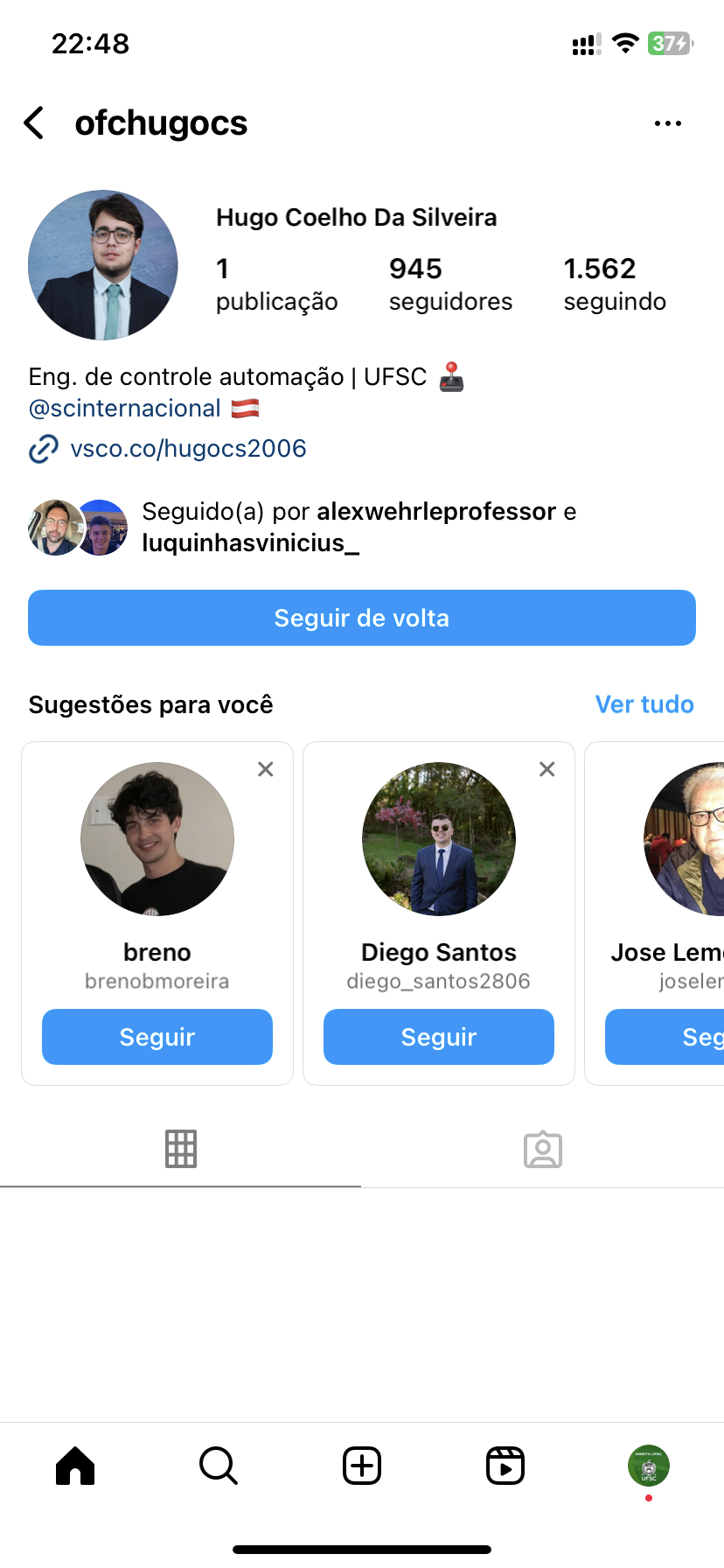This screenshot has width=724, height=1568.
Task: Open the vsco.co/hugocs2006 link
Action: click(187, 449)
